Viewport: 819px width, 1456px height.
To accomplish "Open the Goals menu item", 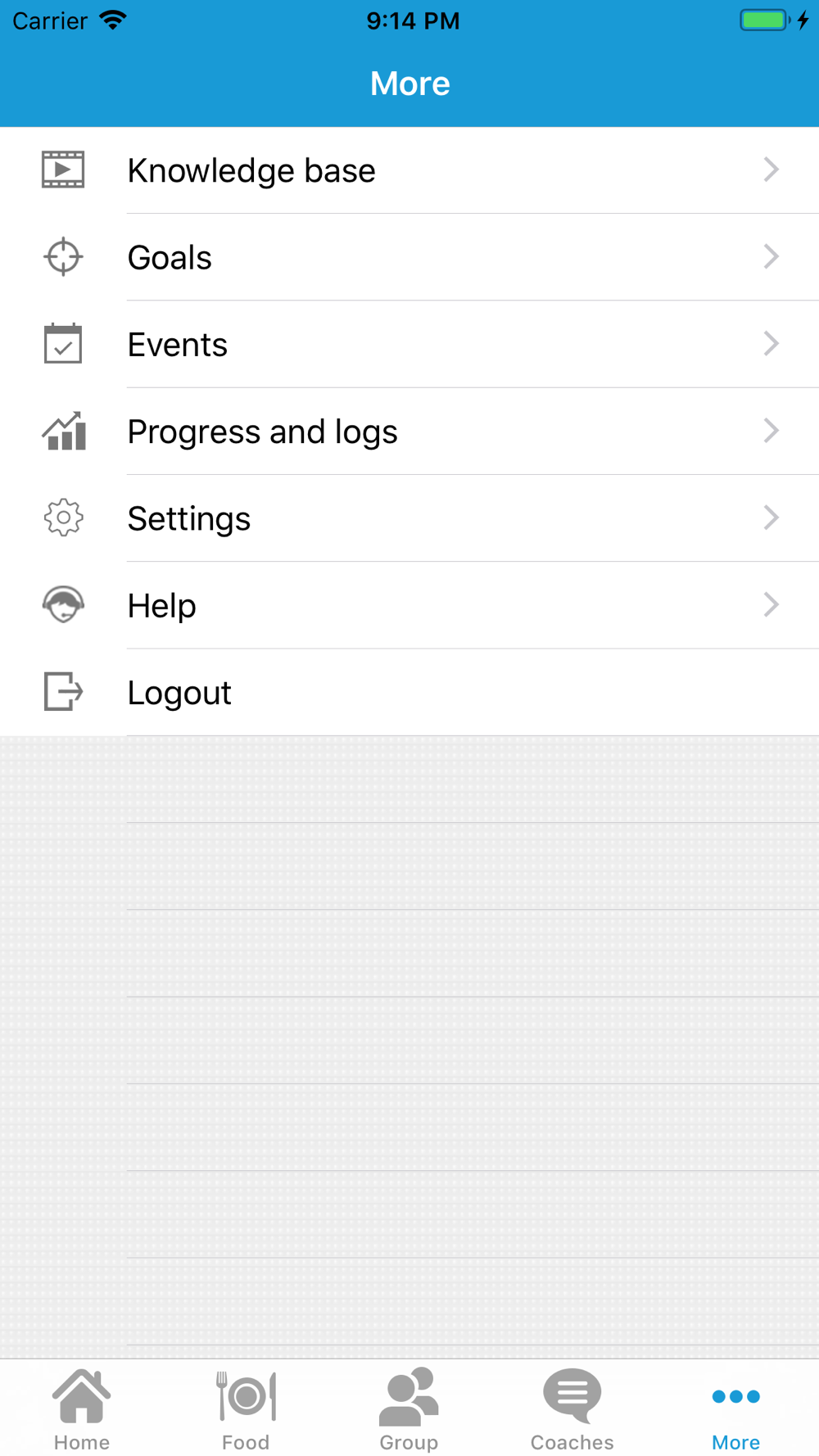I will [x=409, y=257].
